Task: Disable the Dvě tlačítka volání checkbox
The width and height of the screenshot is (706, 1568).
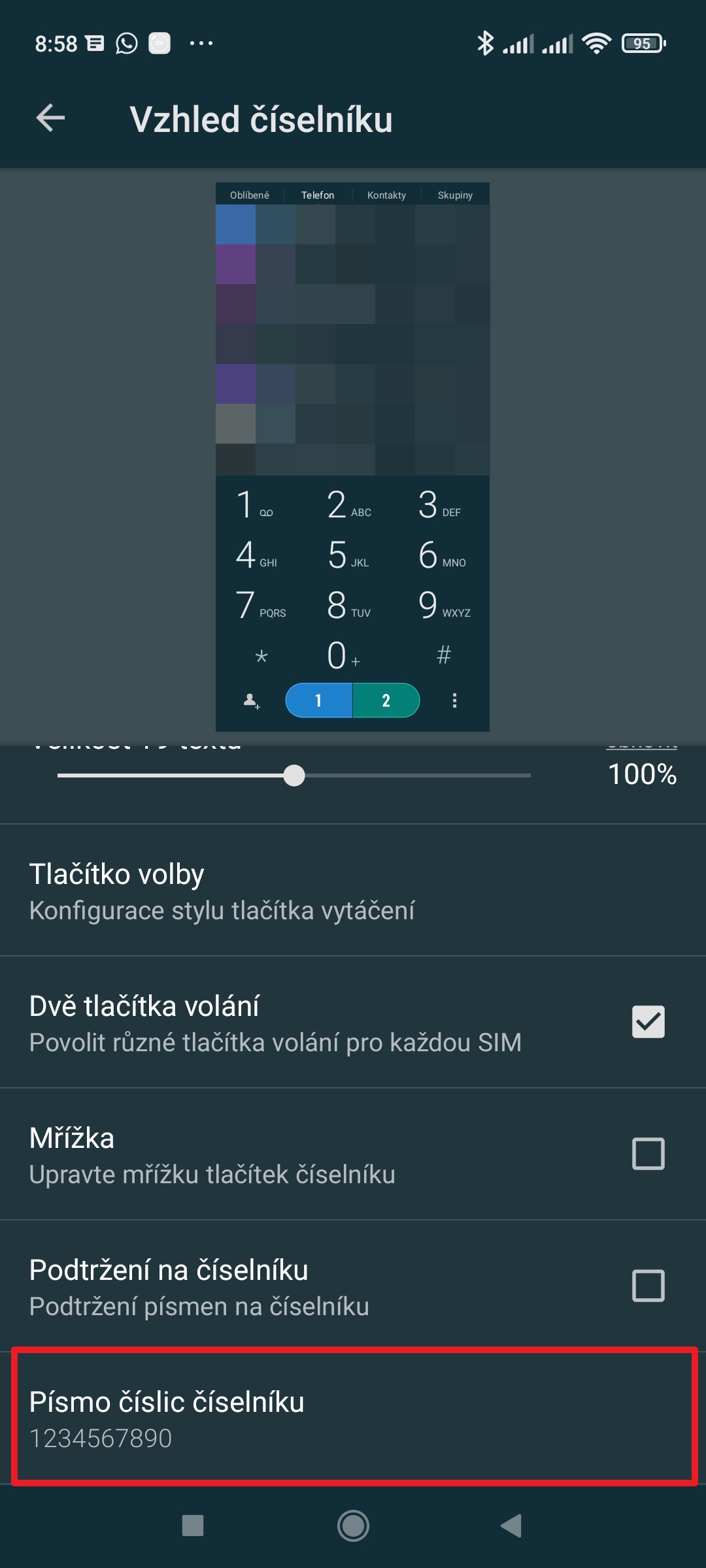Action: 648,1022
